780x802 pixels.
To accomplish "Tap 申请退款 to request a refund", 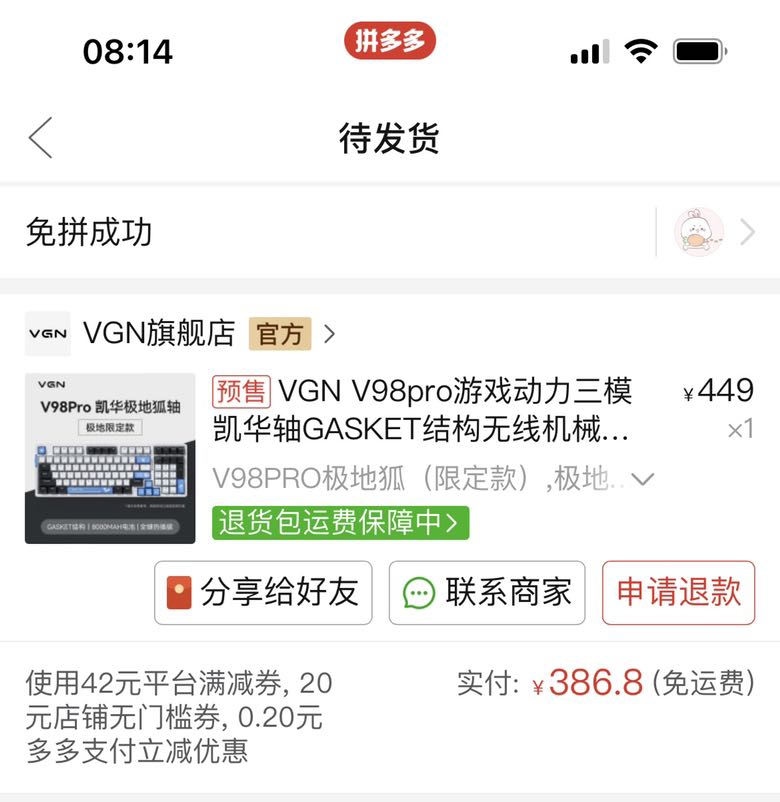I will point(678,592).
